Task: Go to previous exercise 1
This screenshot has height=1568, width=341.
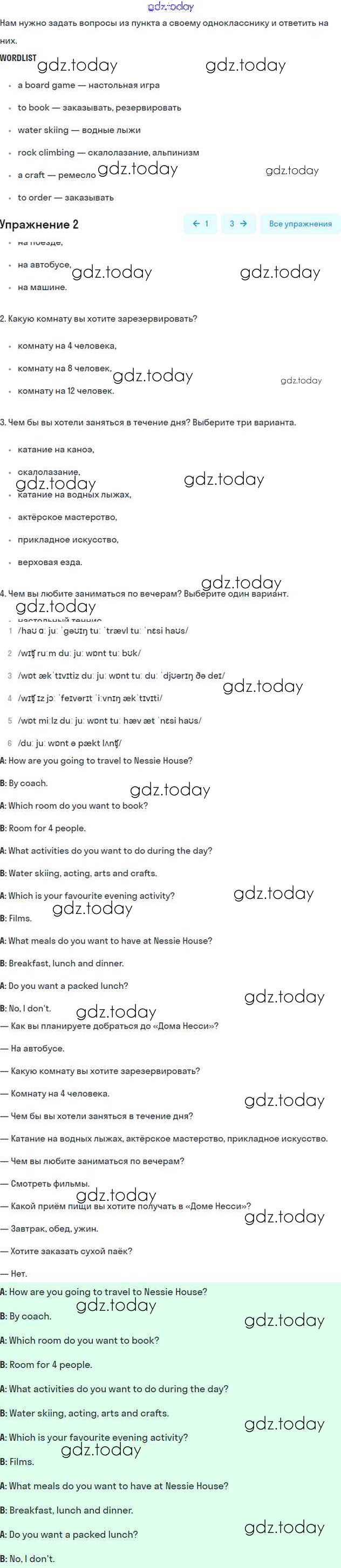Action: (200, 224)
